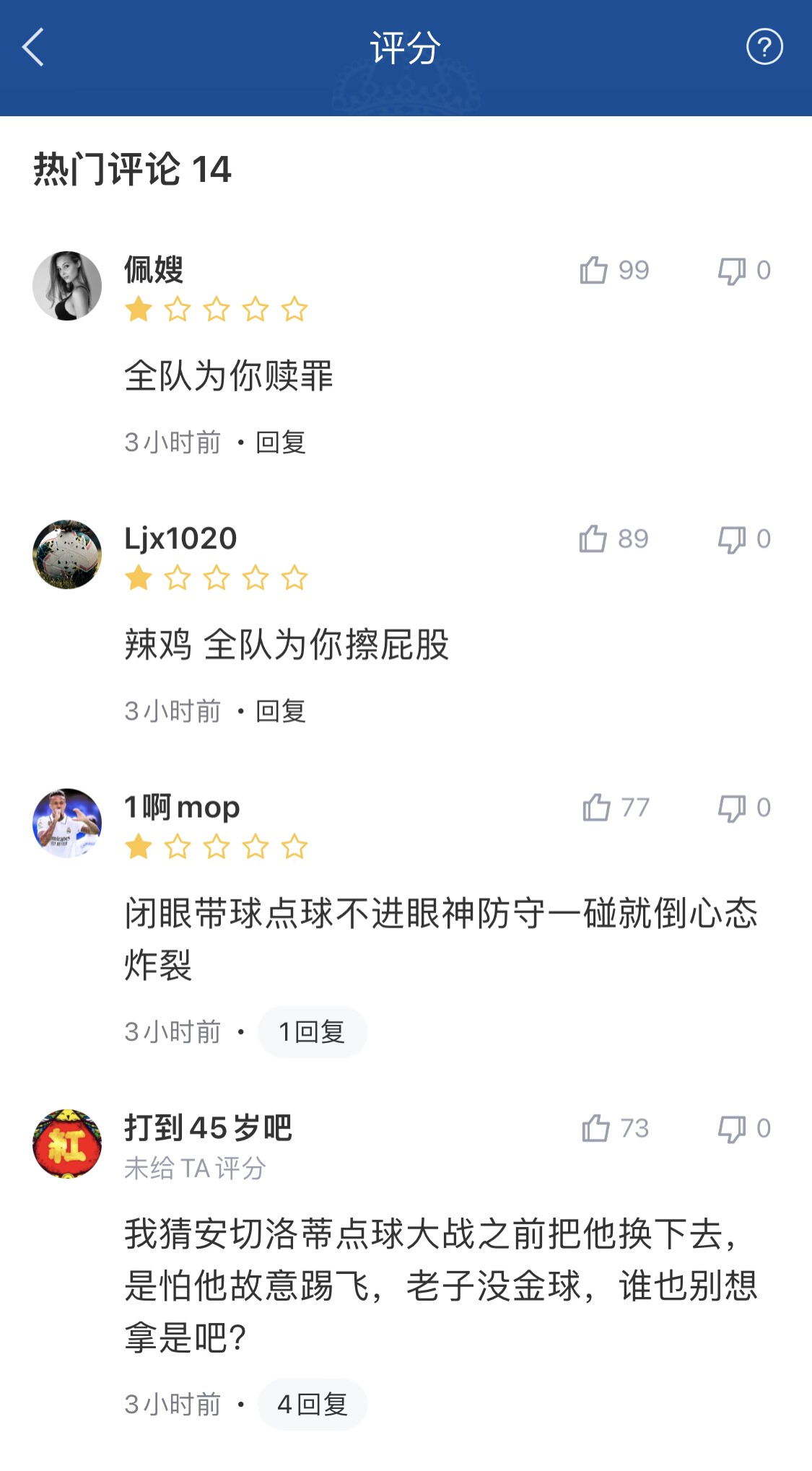Dislike Ljx1020's comment
Screen dimensions: 812x1471
[732, 539]
